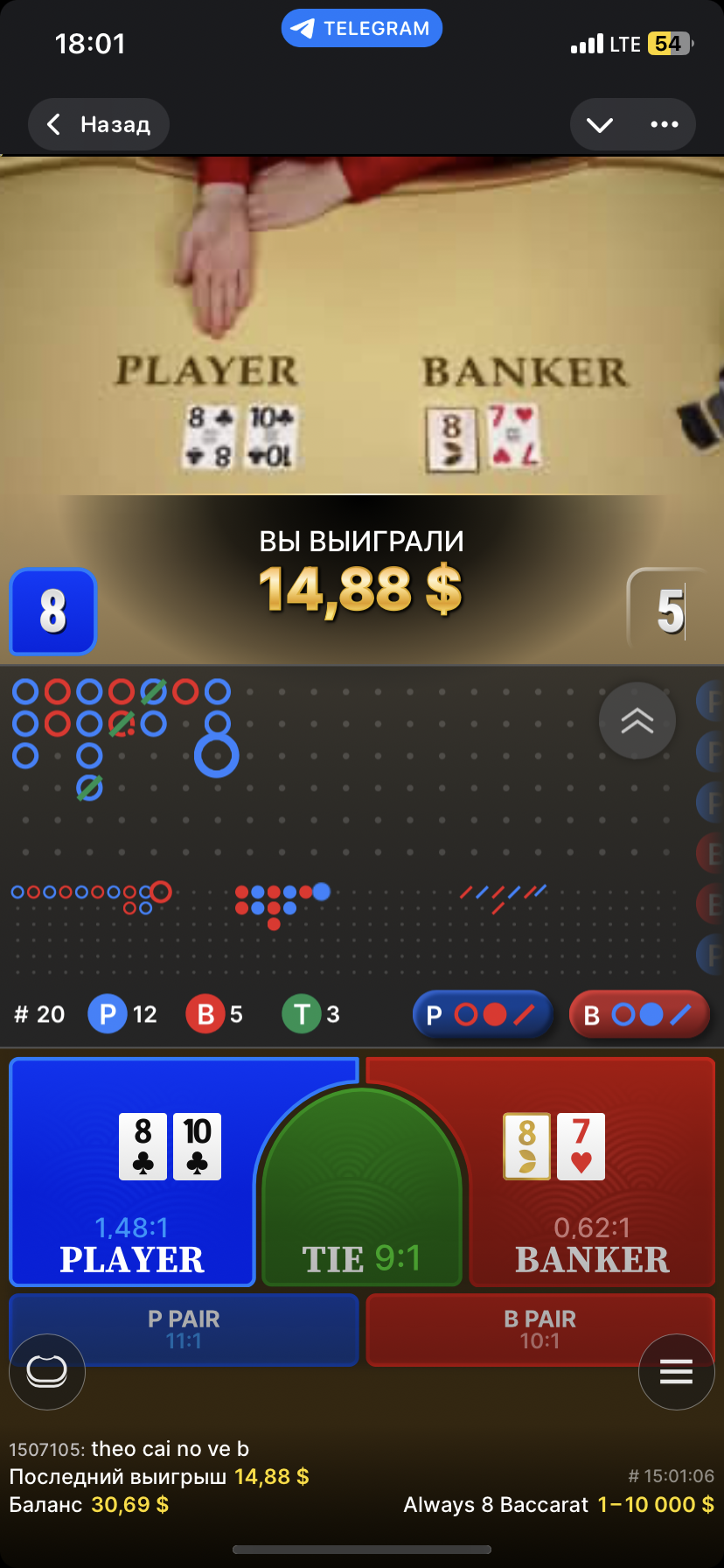
Task: Open the three-dot overflow menu
Action: click(x=665, y=125)
